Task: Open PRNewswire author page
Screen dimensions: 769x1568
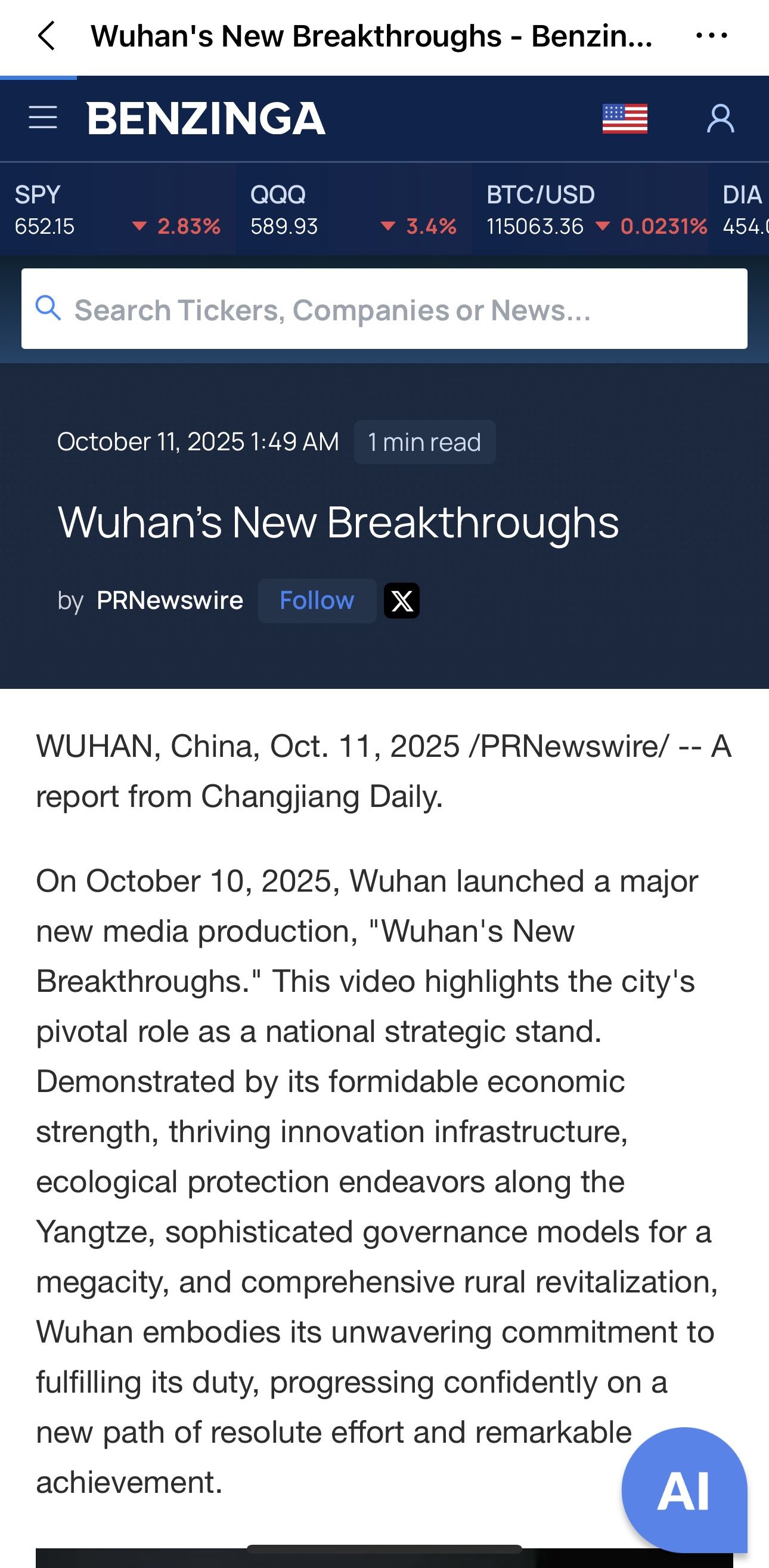Action: click(170, 601)
